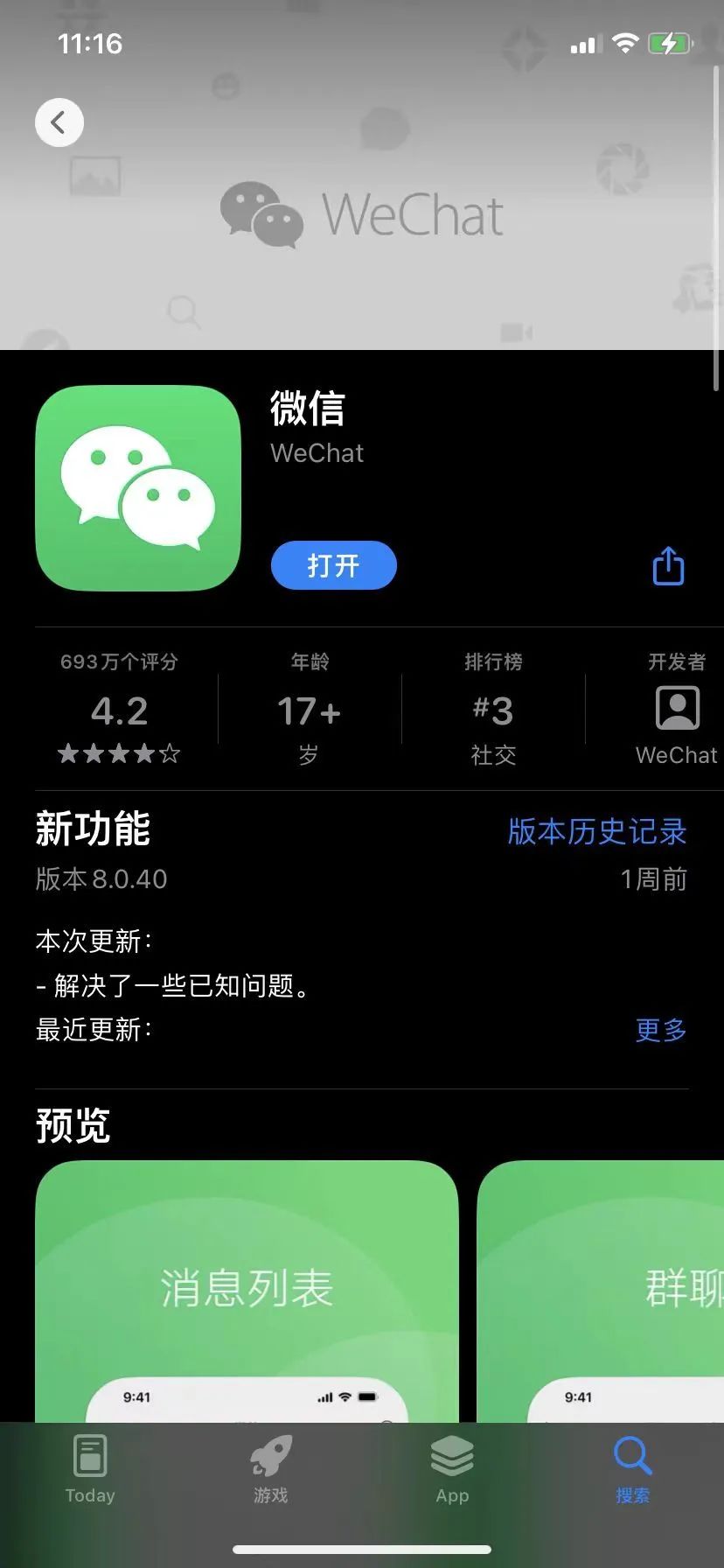Image resolution: width=724 pixels, height=1568 pixels.
Task: Select the 搜索 tab
Action: click(632, 1470)
